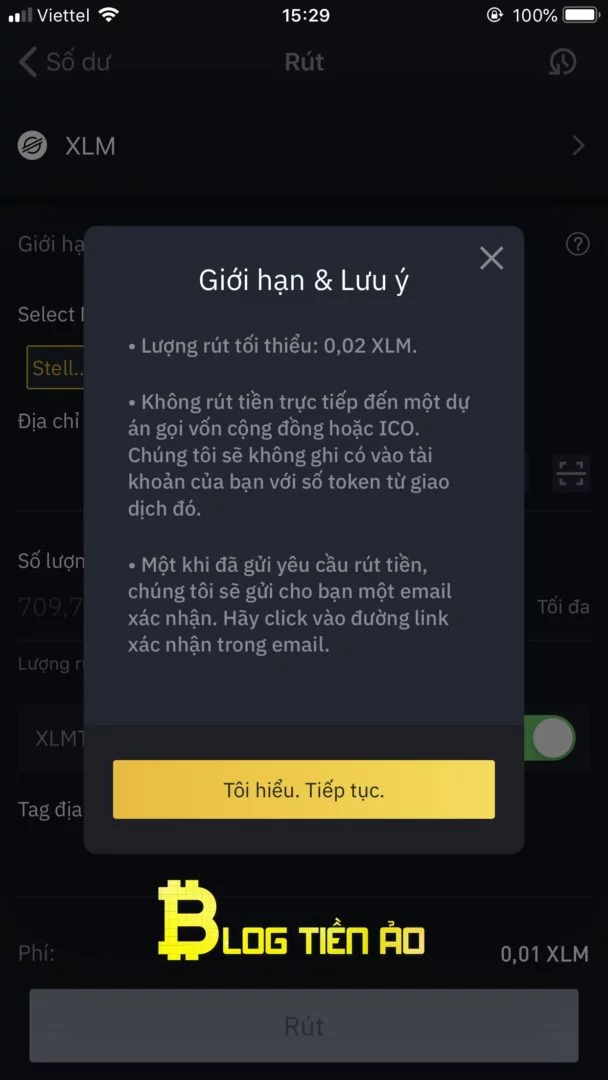Screen dimensions: 608x1080
Task: Go back to Số dư
Action: pos(65,62)
